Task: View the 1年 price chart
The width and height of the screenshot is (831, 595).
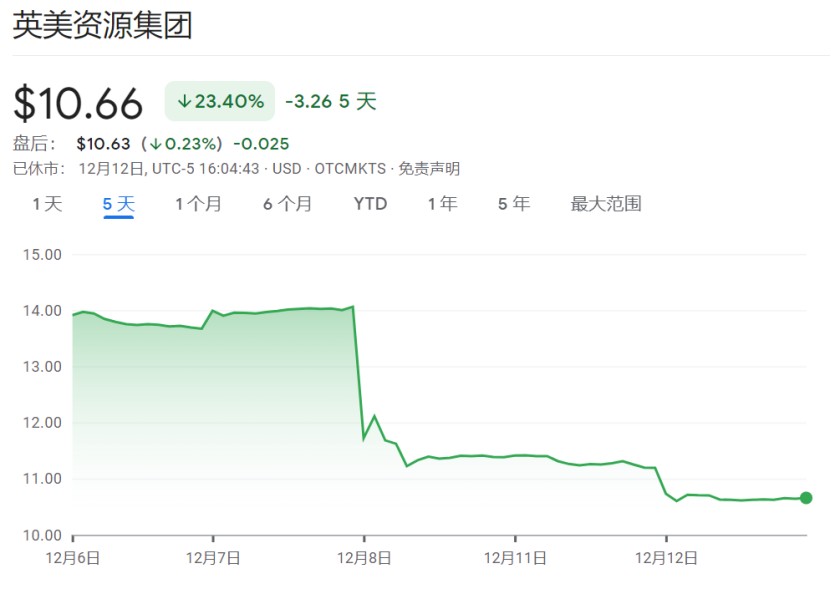Action: pos(442,204)
